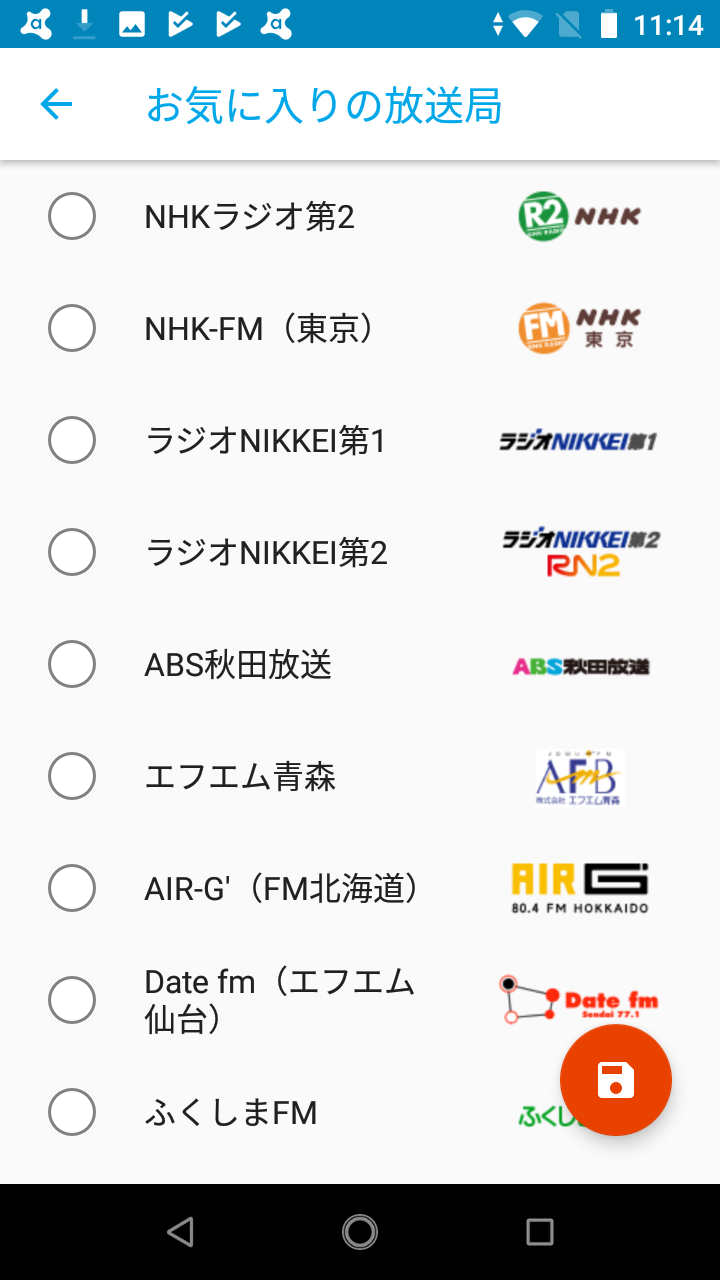Click the ラジオNIKKEI第1 logo
Screen dimensions: 720x1280
click(x=580, y=439)
